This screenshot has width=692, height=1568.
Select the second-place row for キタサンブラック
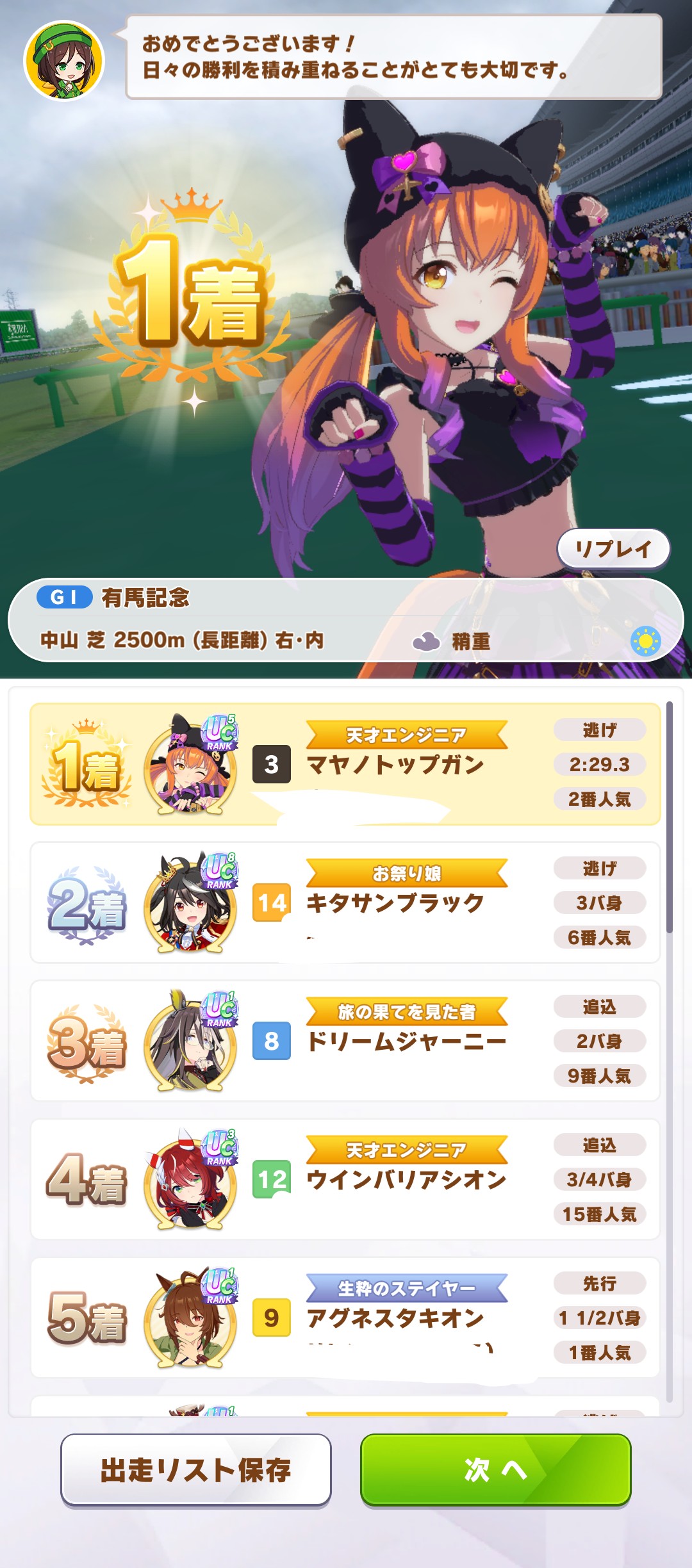click(345, 902)
